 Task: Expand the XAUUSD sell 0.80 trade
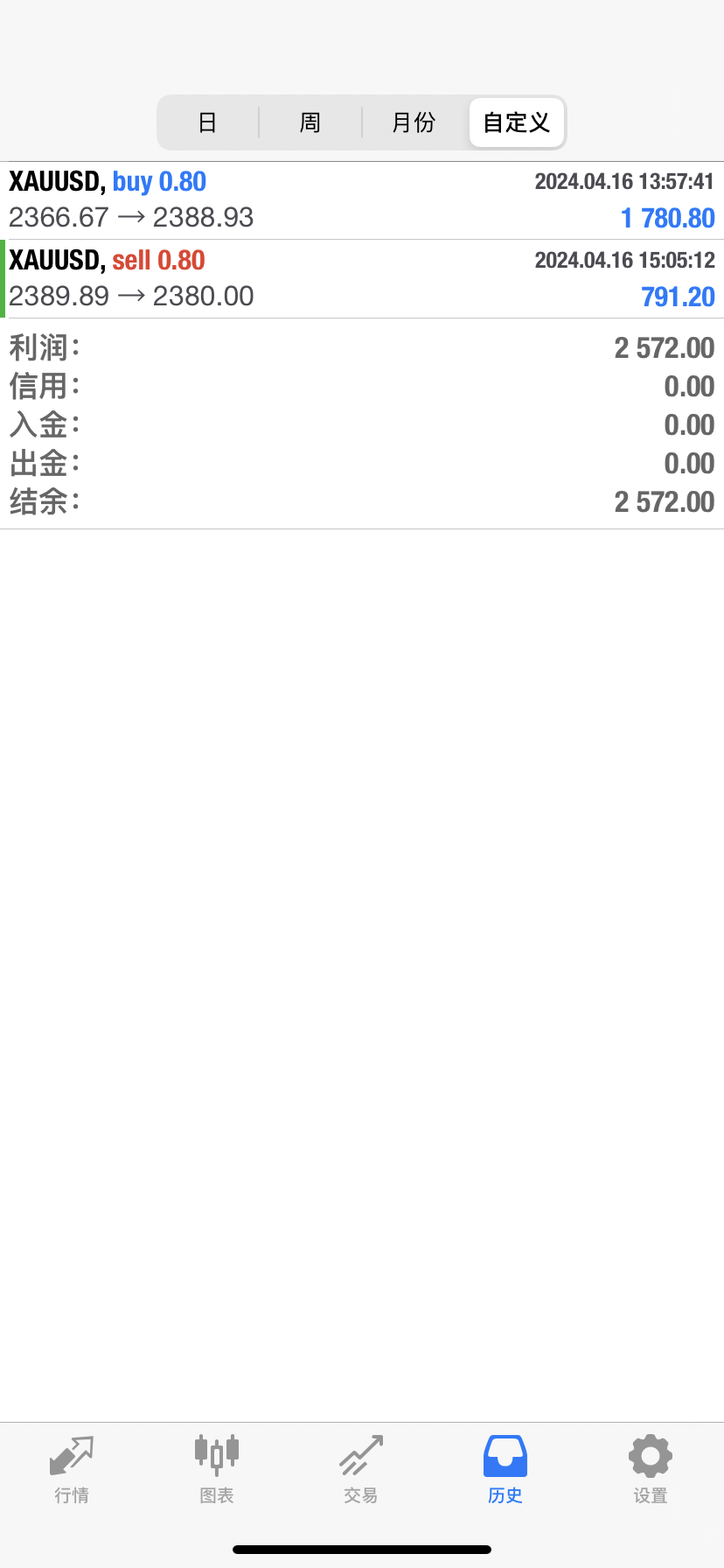[x=362, y=279]
